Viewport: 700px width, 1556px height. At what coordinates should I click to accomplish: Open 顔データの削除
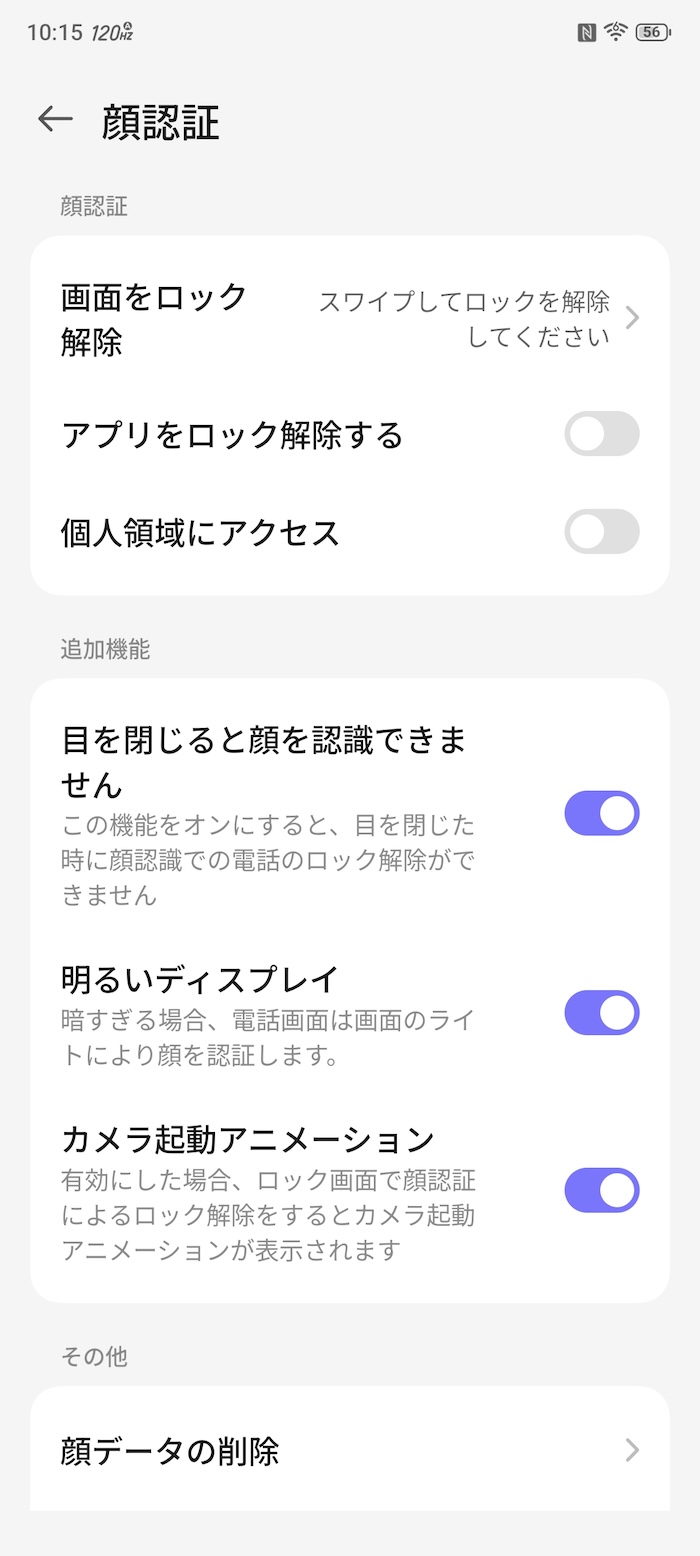pyautogui.click(x=350, y=1450)
